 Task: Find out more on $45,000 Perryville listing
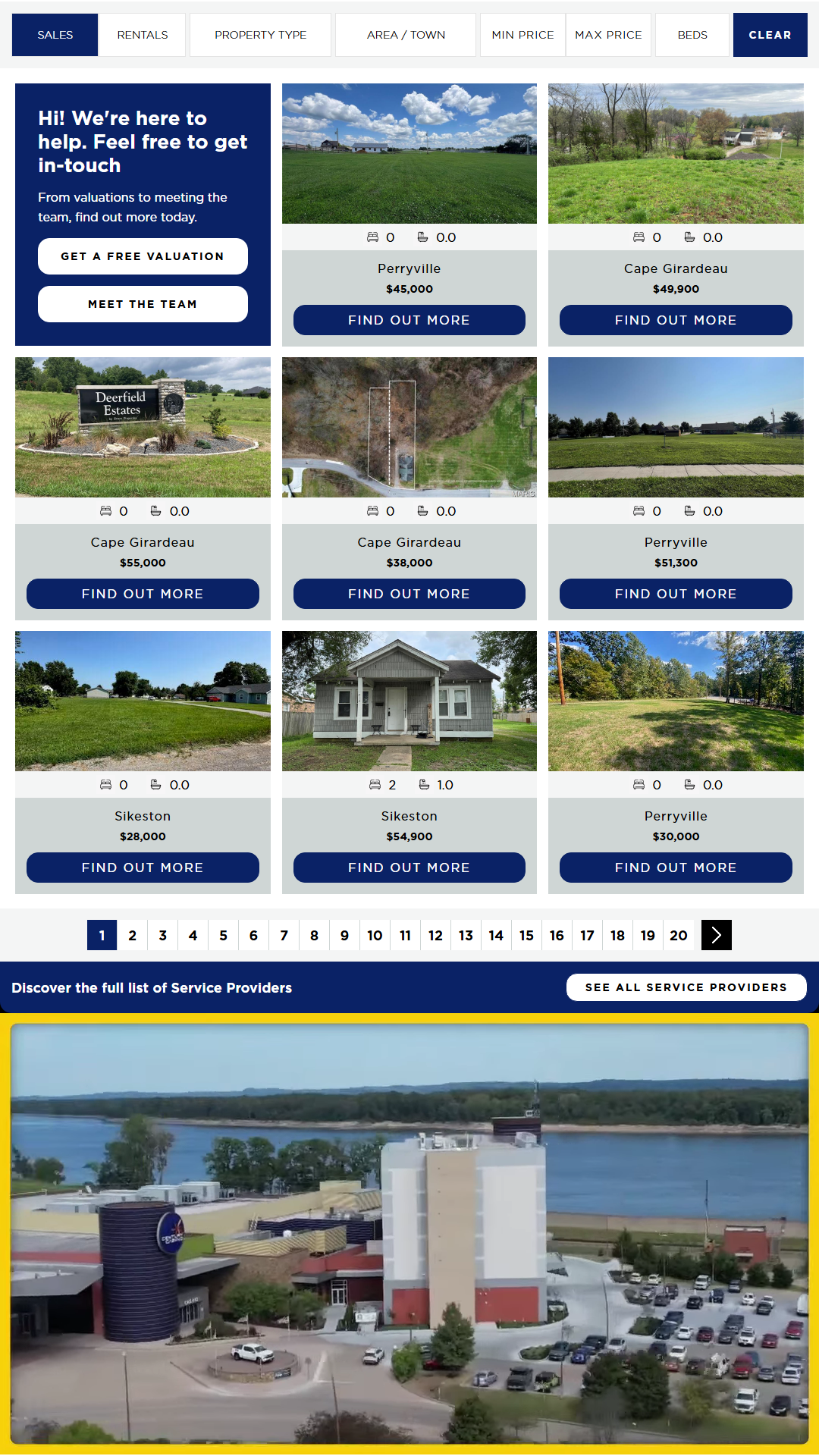(x=409, y=320)
